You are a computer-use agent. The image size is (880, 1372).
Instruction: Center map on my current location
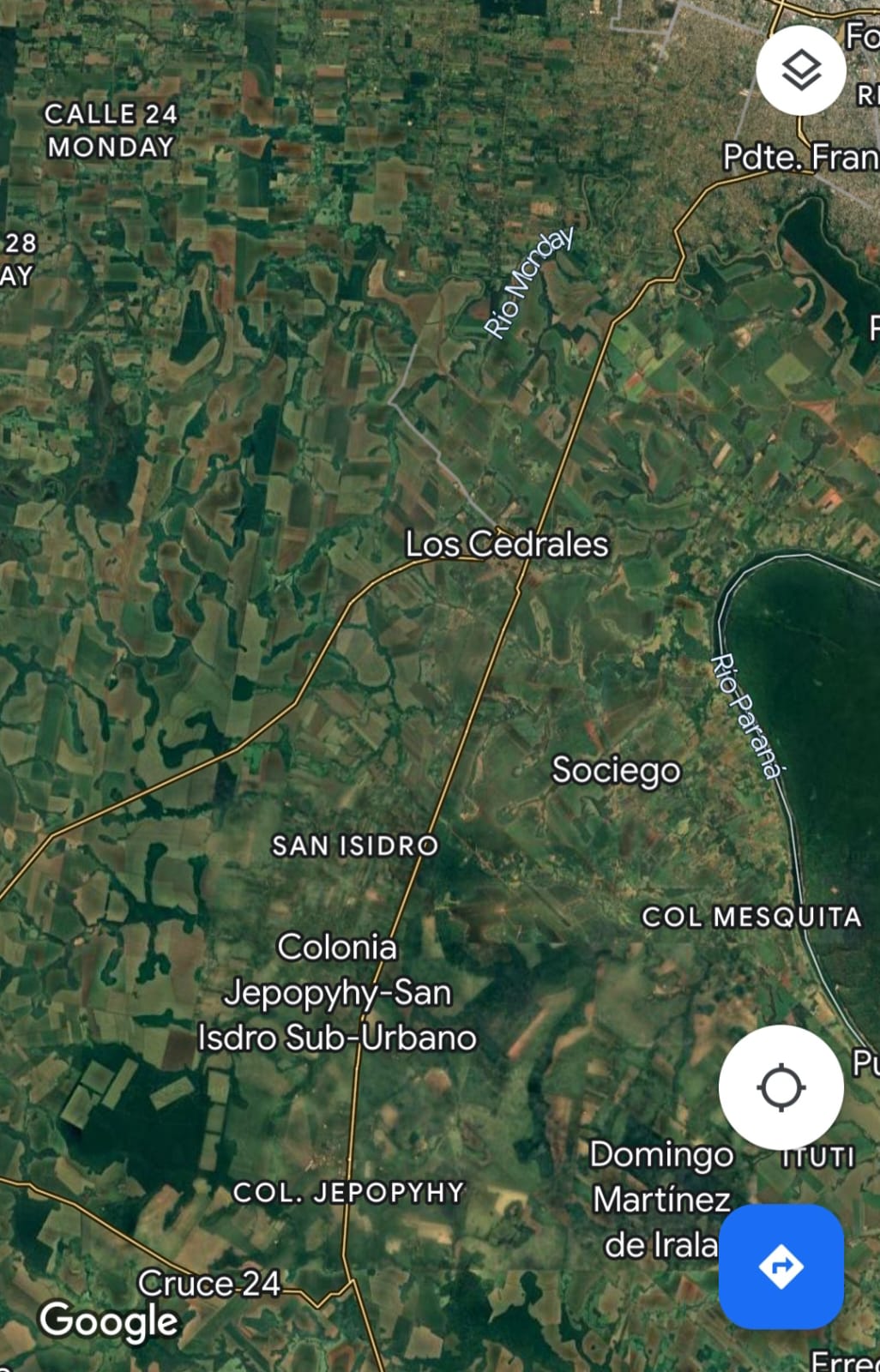coord(781,1087)
